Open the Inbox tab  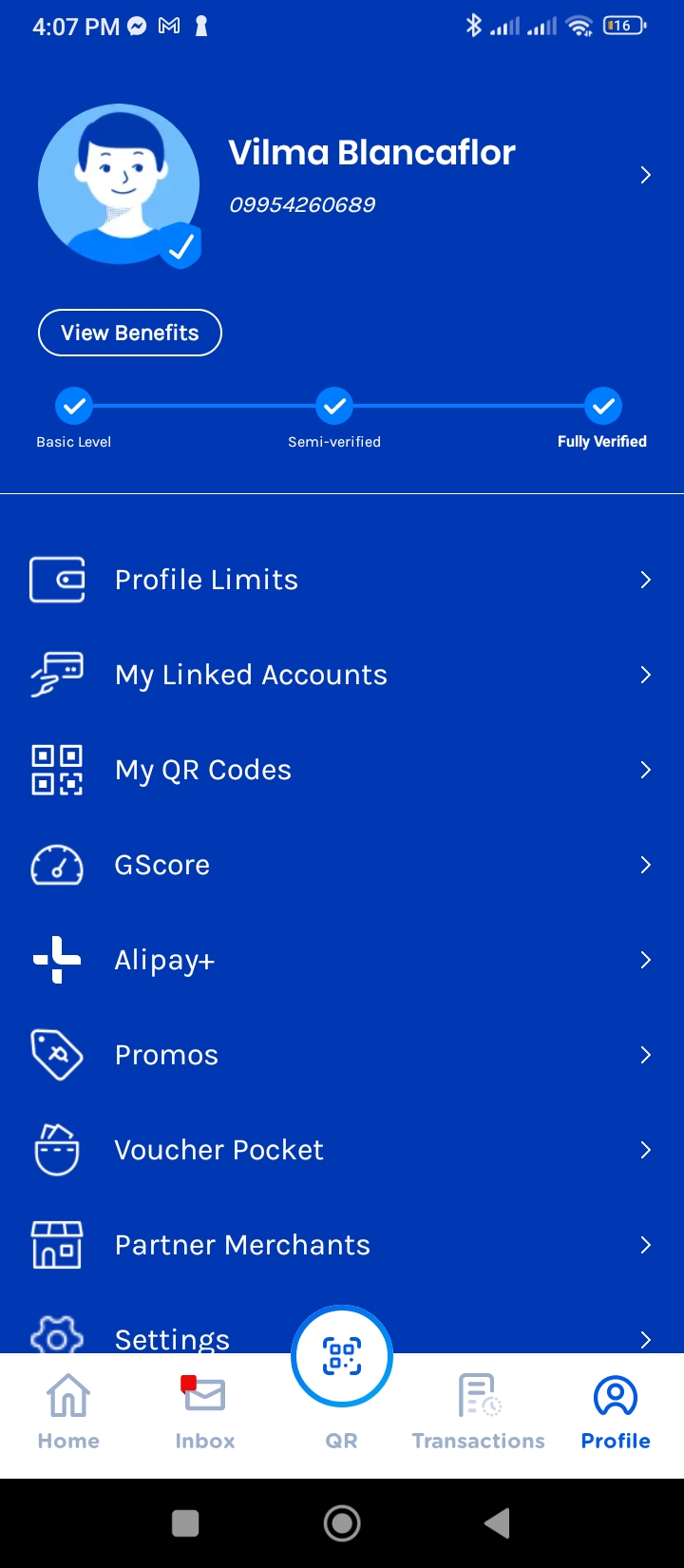[x=205, y=1412]
